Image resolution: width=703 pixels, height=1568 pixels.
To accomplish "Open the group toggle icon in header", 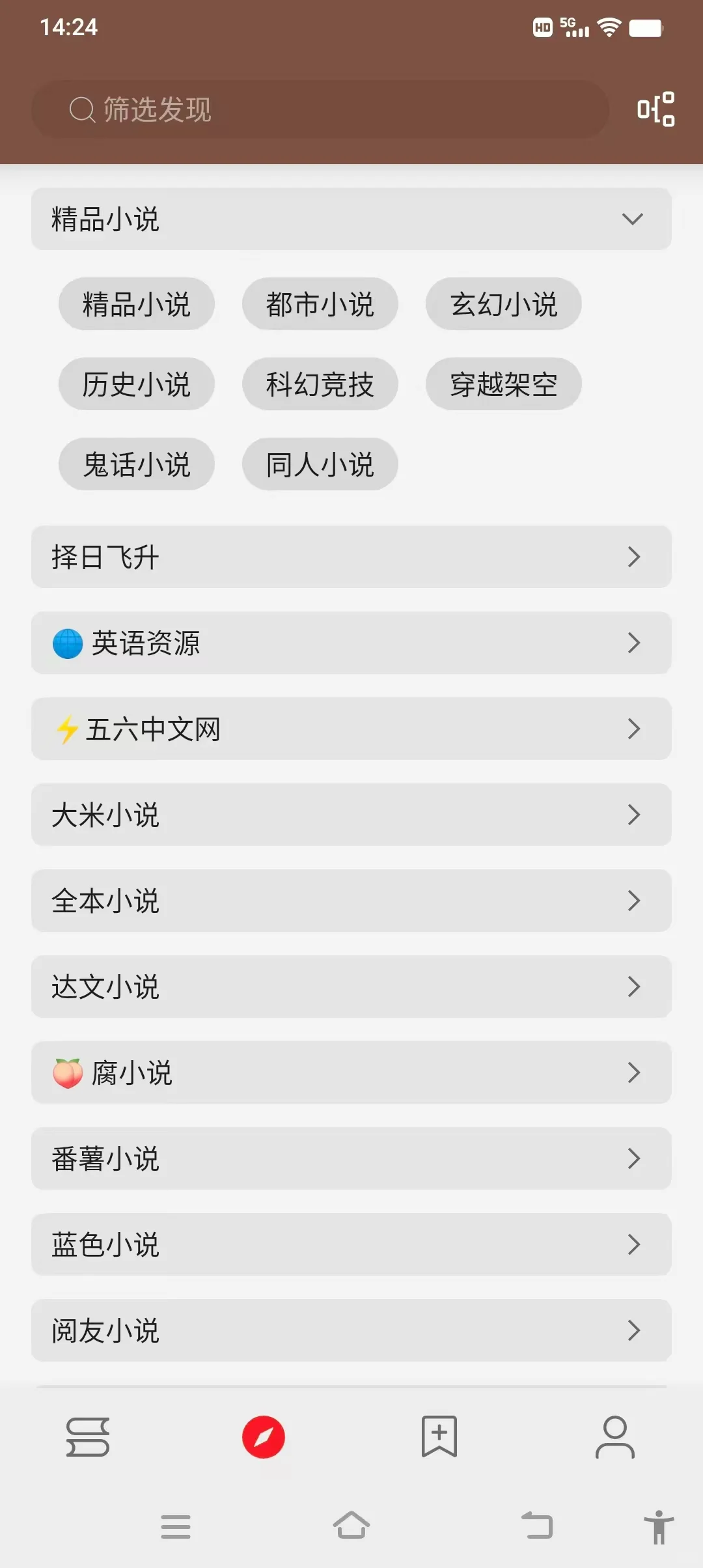I will coord(655,109).
